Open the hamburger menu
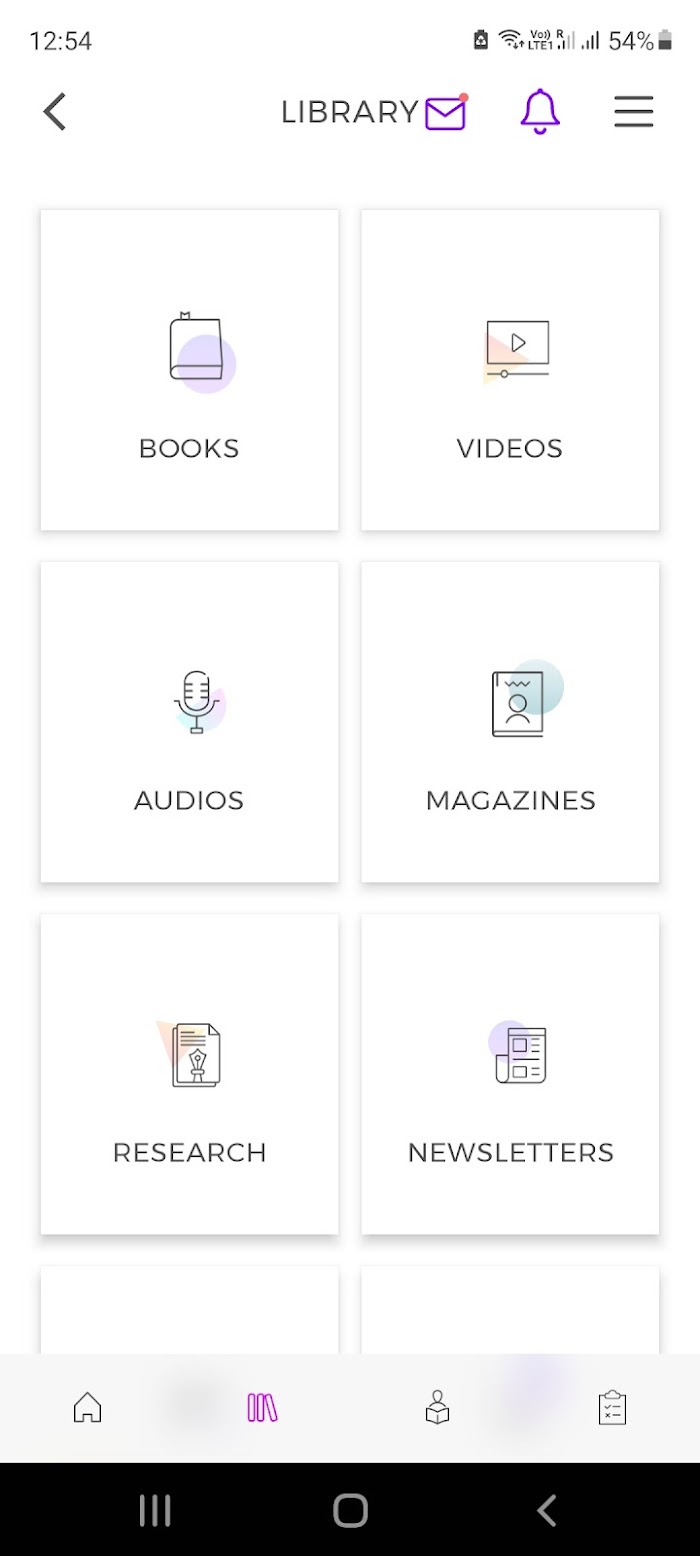The width and height of the screenshot is (700, 1556). [x=634, y=111]
